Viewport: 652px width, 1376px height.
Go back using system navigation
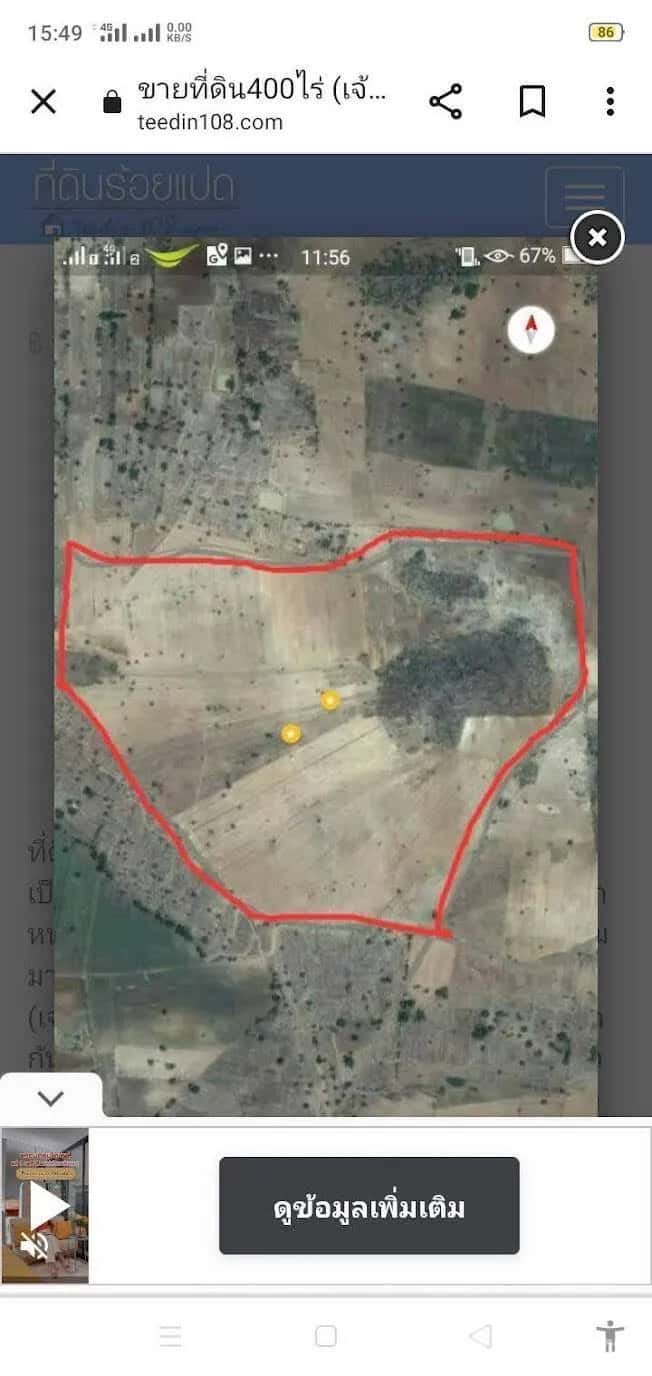481,1336
